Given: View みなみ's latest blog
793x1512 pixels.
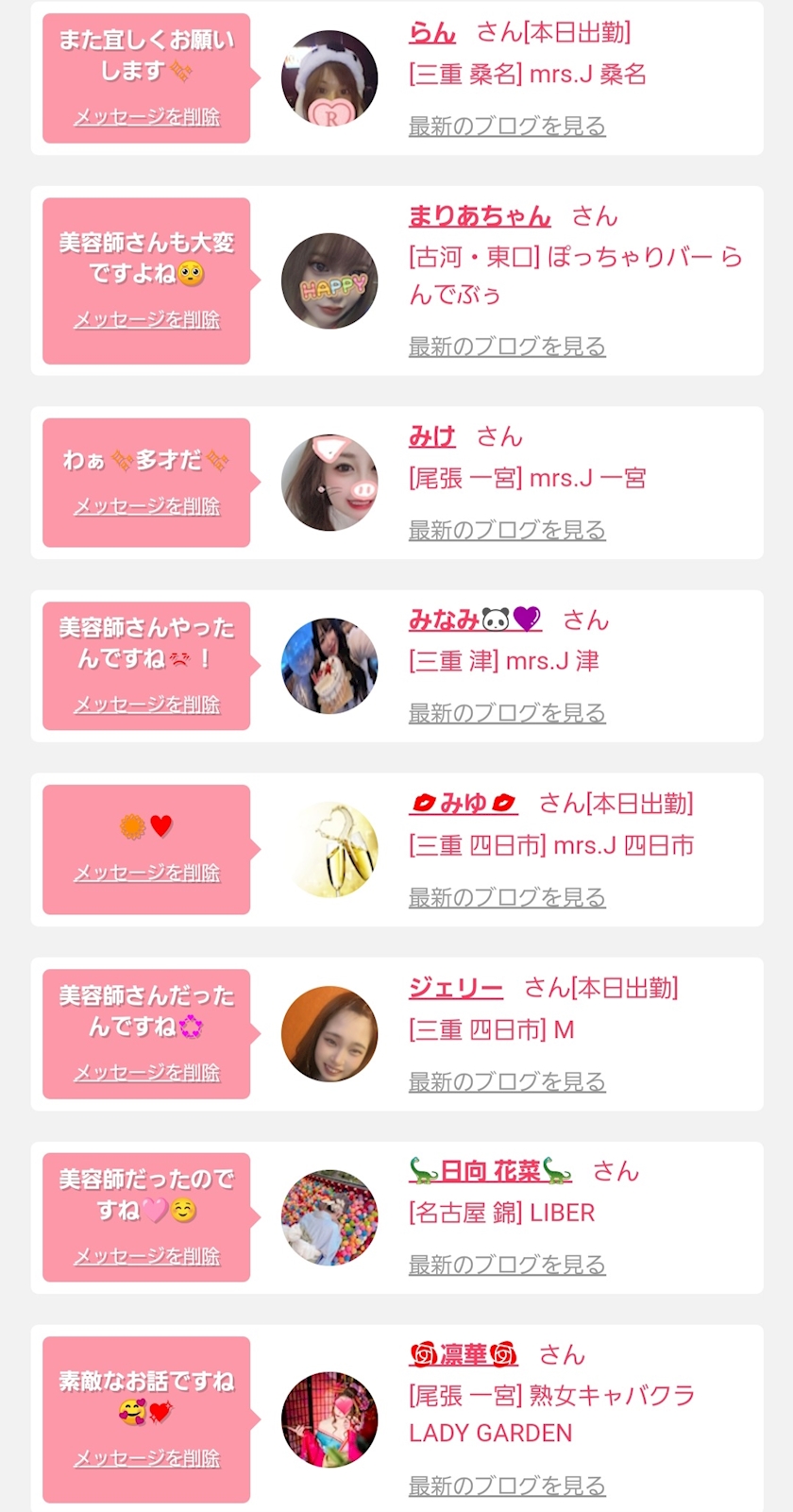Looking at the screenshot, I should tap(507, 713).
